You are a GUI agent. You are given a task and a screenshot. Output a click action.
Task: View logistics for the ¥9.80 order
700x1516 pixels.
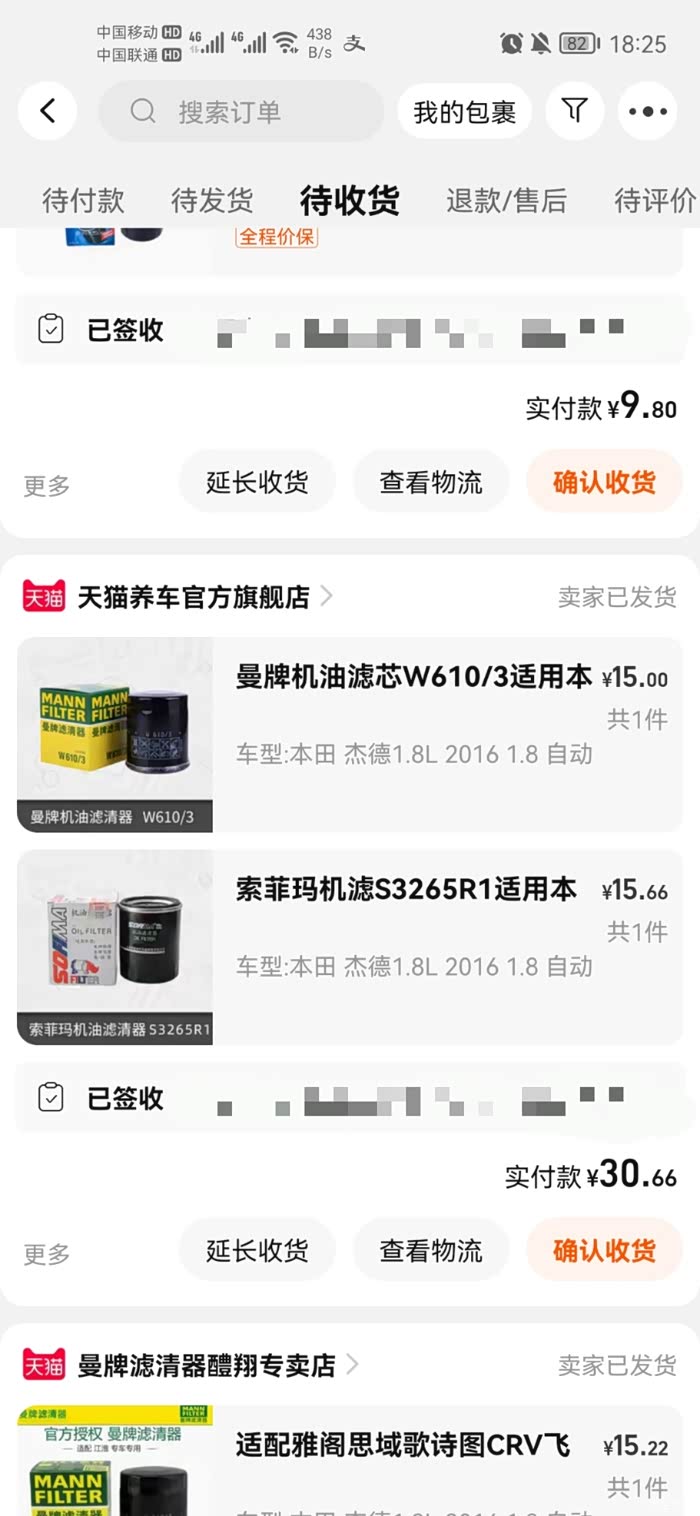[x=431, y=482]
